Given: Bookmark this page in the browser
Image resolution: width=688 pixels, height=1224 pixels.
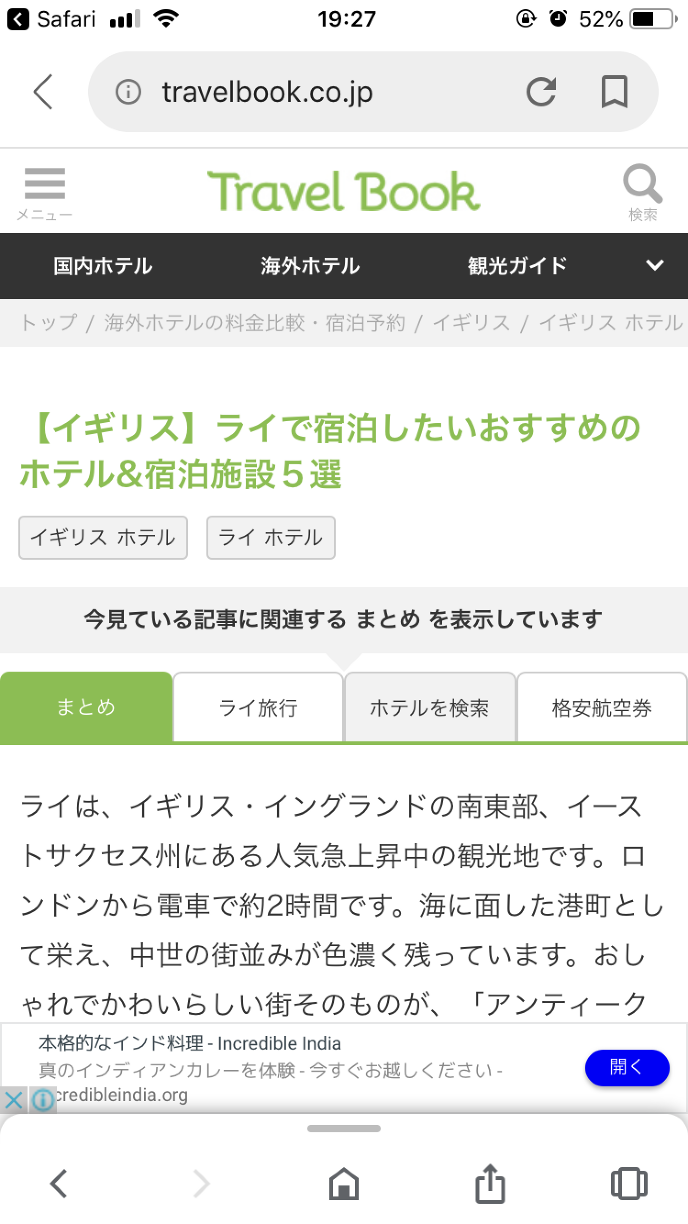Looking at the screenshot, I should [x=614, y=93].
